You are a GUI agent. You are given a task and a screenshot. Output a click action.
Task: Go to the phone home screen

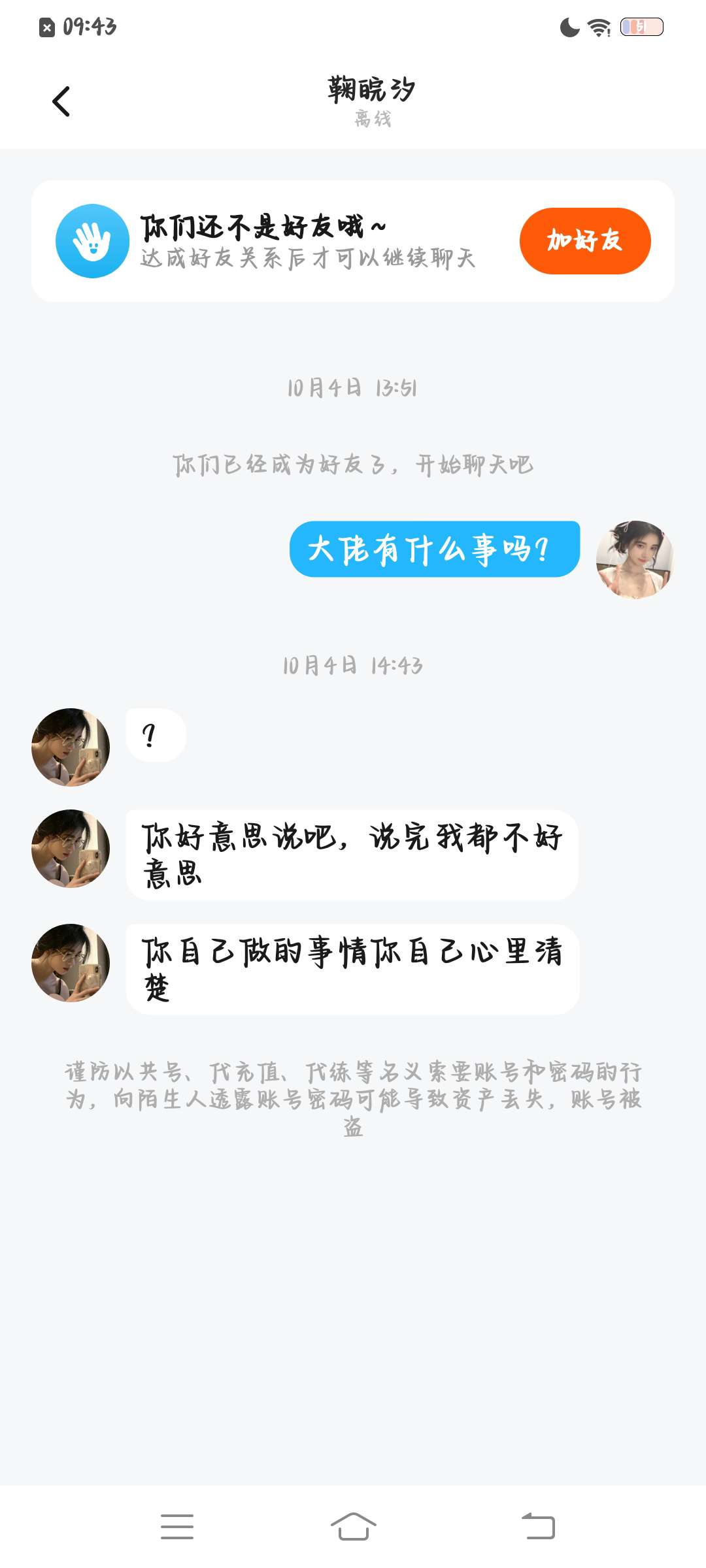pyautogui.click(x=353, y=1526)
